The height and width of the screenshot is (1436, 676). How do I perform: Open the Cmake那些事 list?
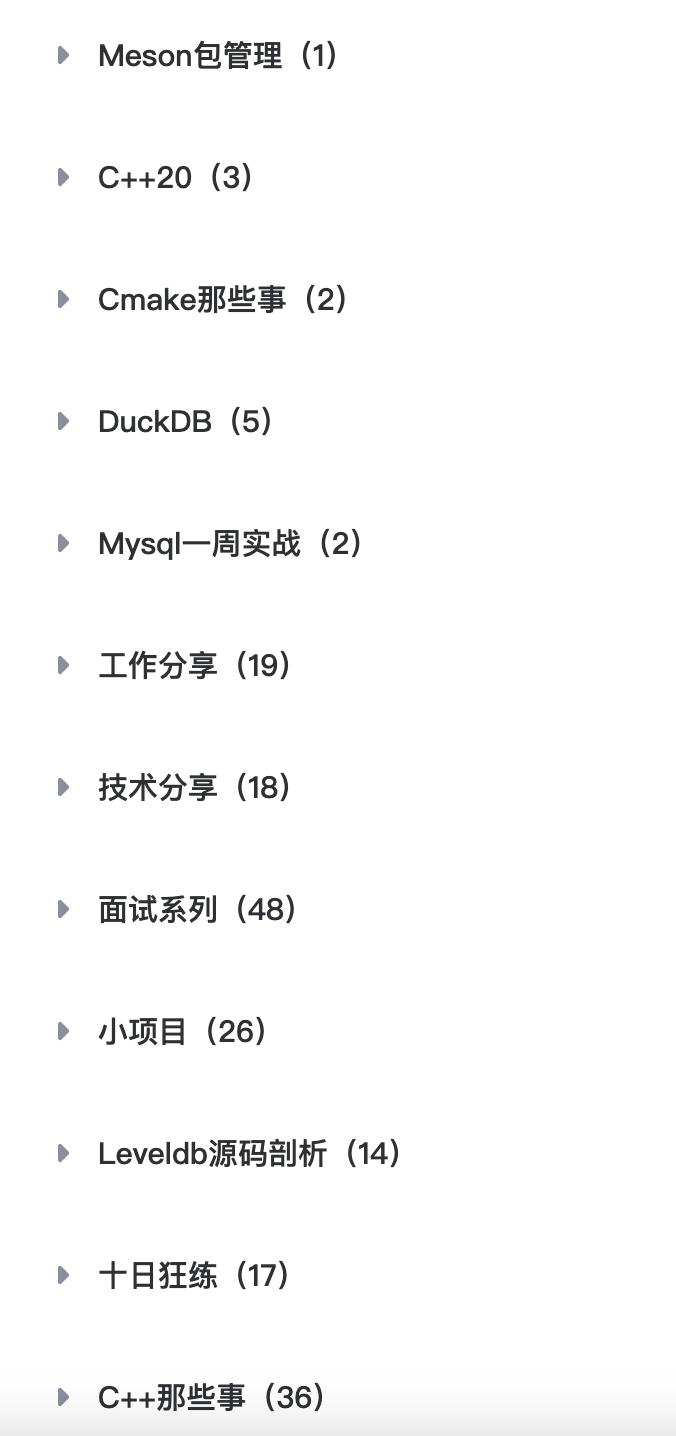click(64, 299)
